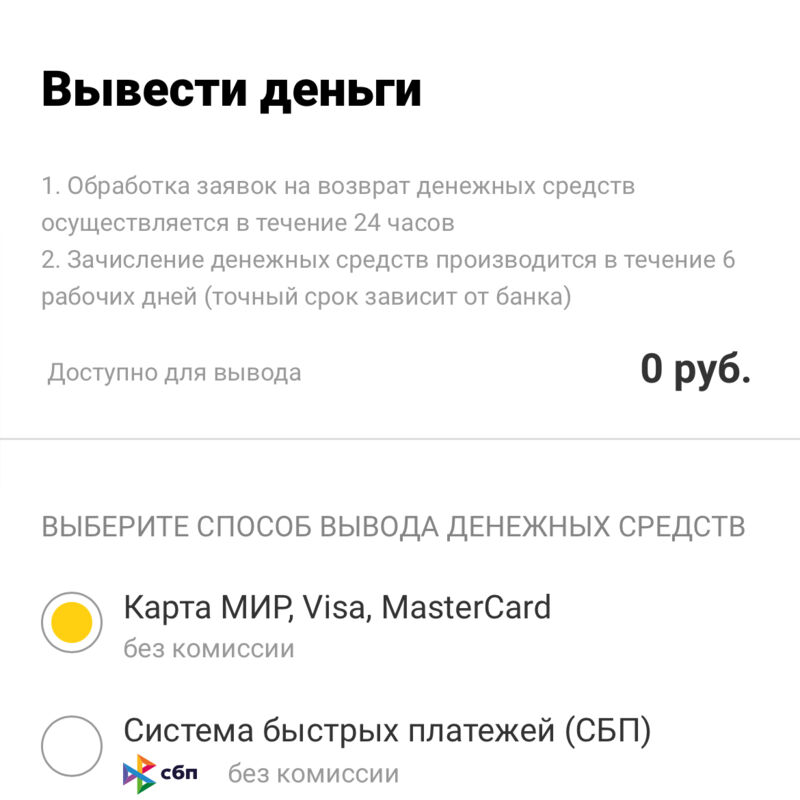Viewport: 800px width, 800px height.
Task: Choose Система быстрых платежей (СБП) option
Action: point(72,747)
